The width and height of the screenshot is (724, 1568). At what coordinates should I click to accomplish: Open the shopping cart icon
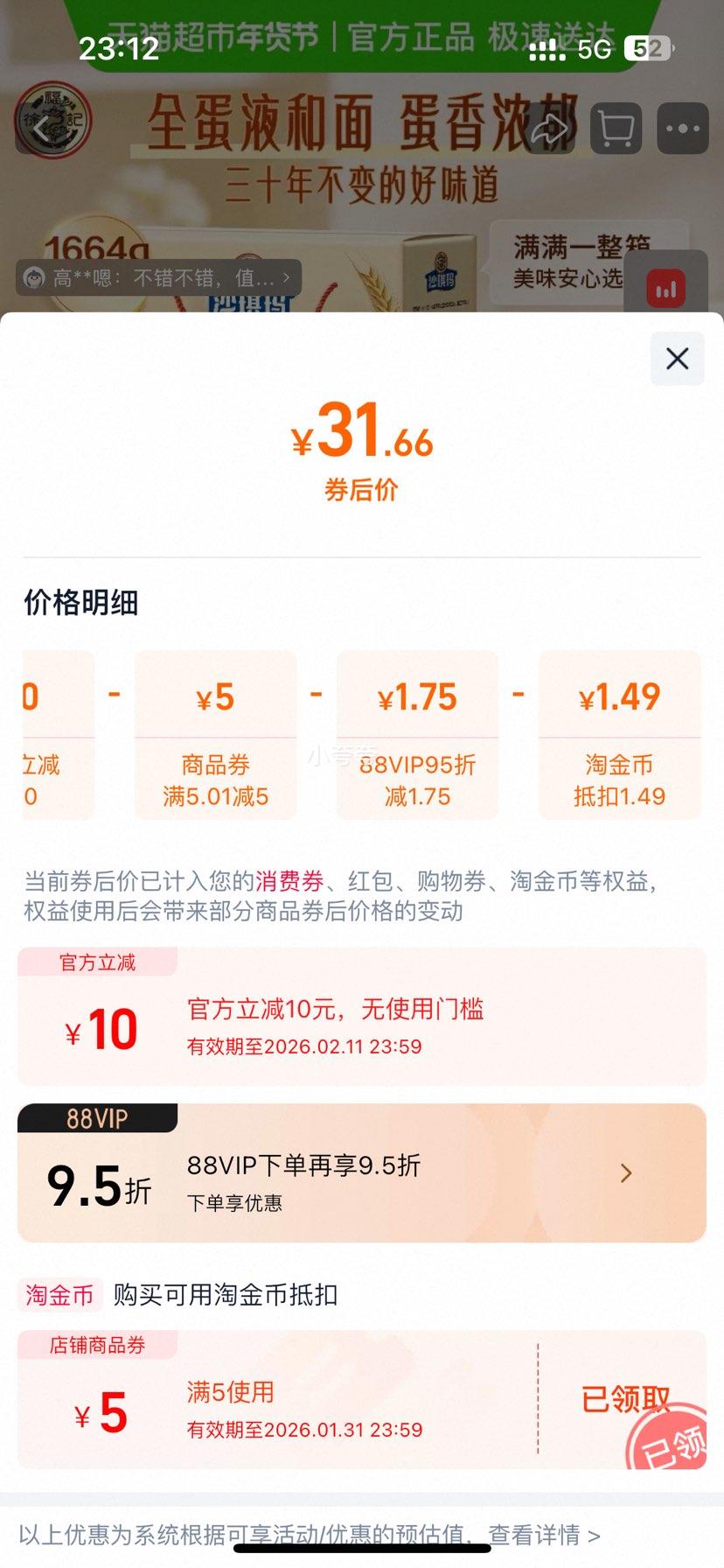pyautogui.click(x=616, y=128)
